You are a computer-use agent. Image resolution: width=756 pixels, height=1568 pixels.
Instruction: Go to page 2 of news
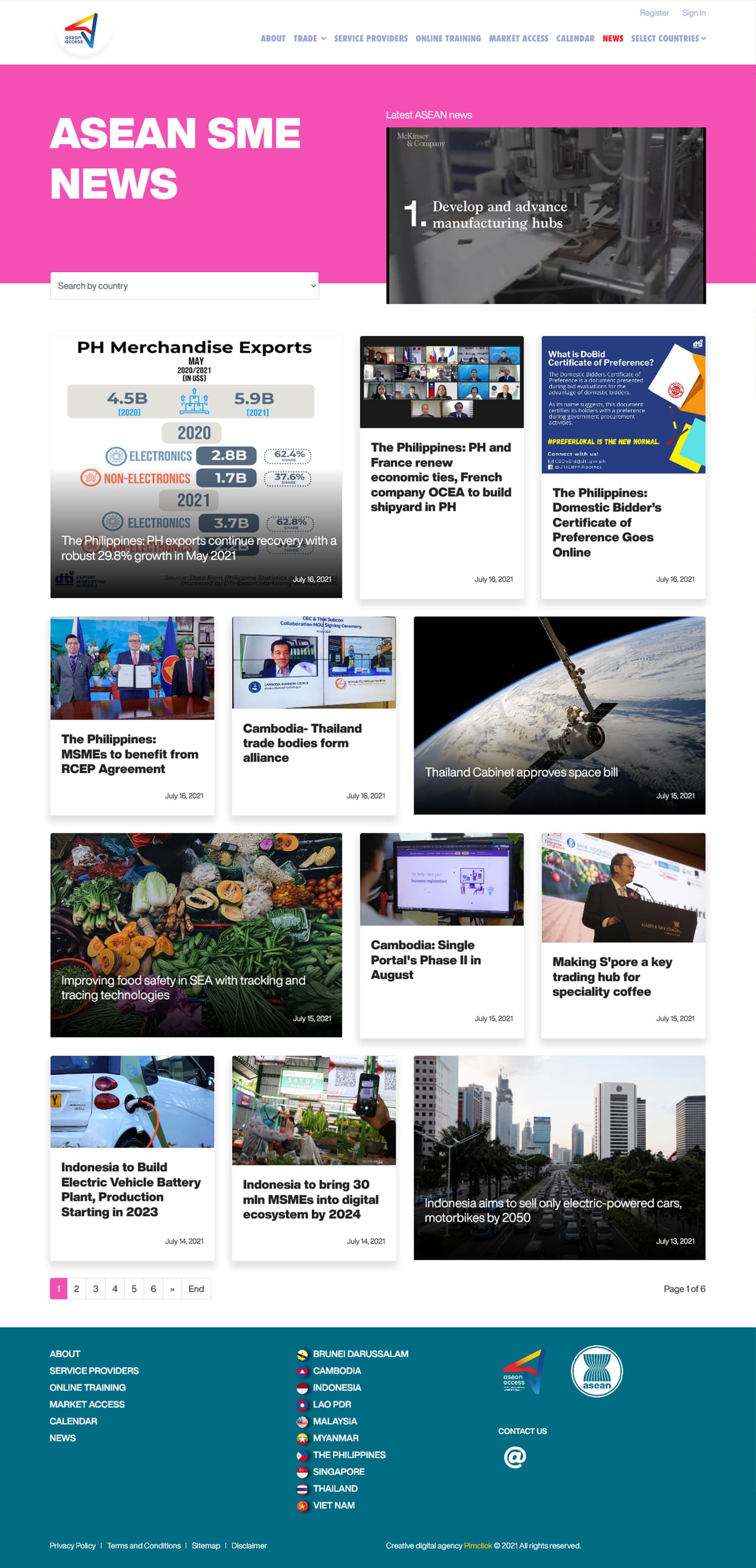click(x=76, y=1288)
